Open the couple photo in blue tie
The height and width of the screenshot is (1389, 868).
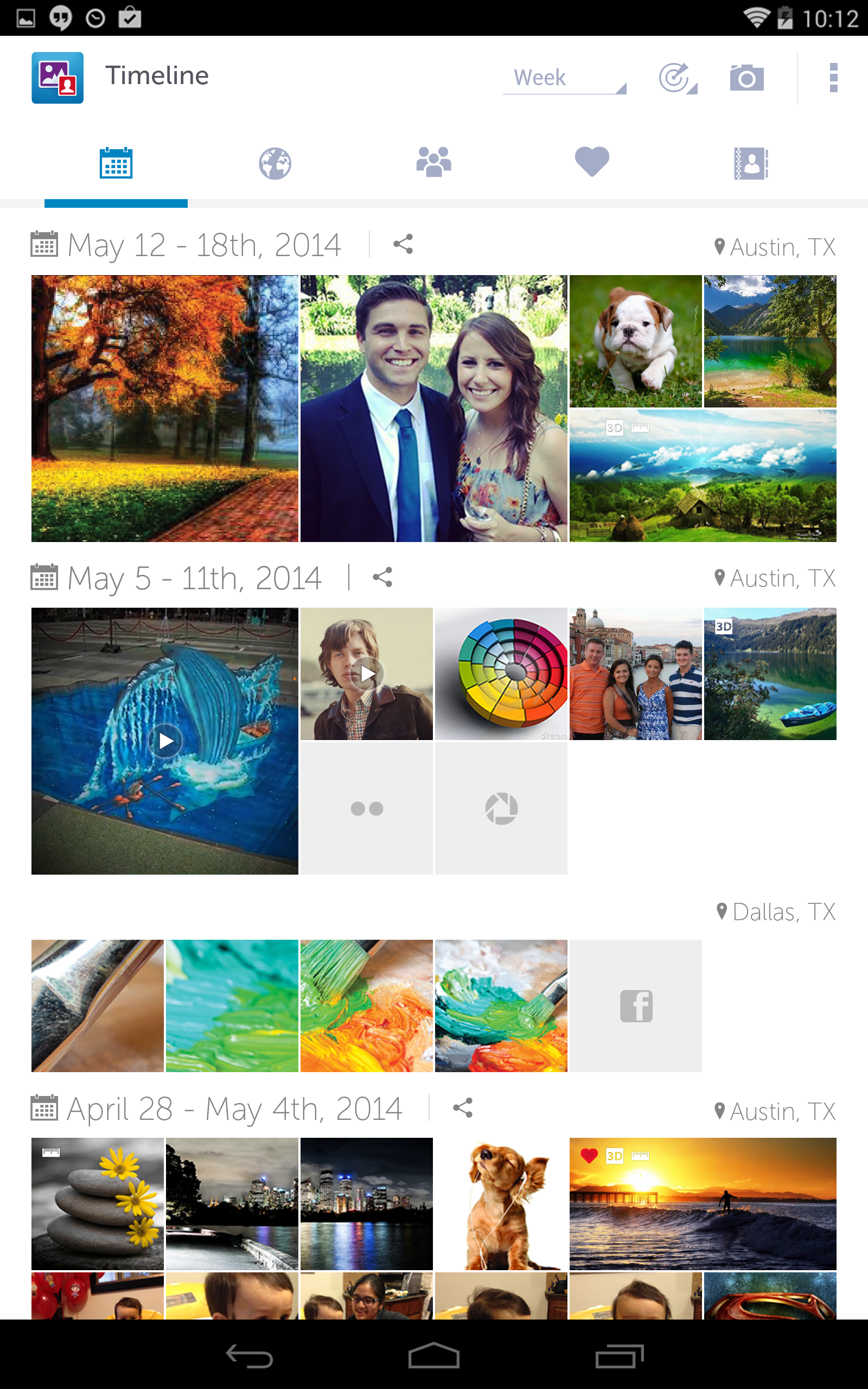click(x=433, y=409)
